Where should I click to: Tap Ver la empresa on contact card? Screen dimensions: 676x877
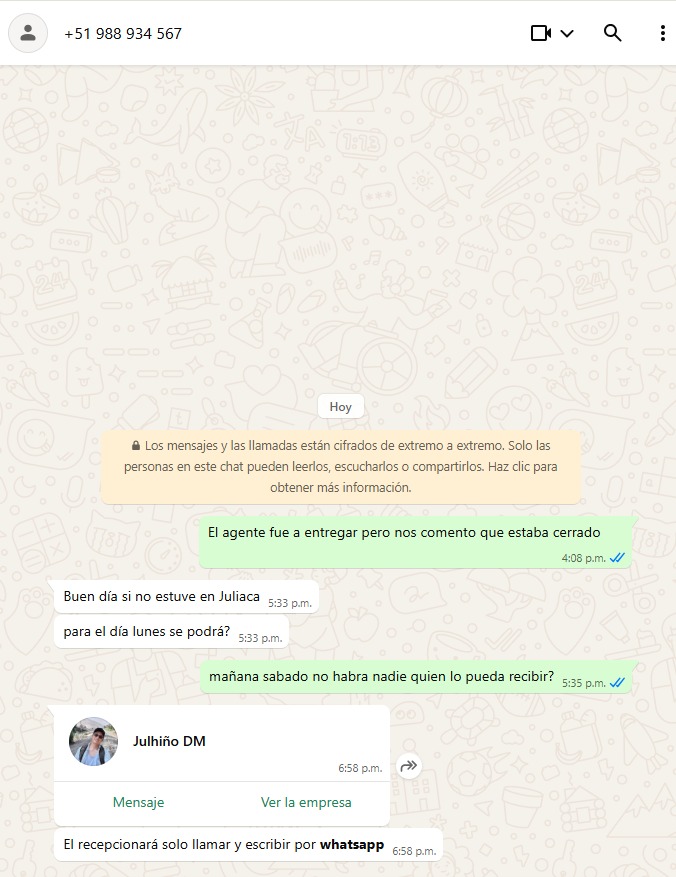point(306,802)
